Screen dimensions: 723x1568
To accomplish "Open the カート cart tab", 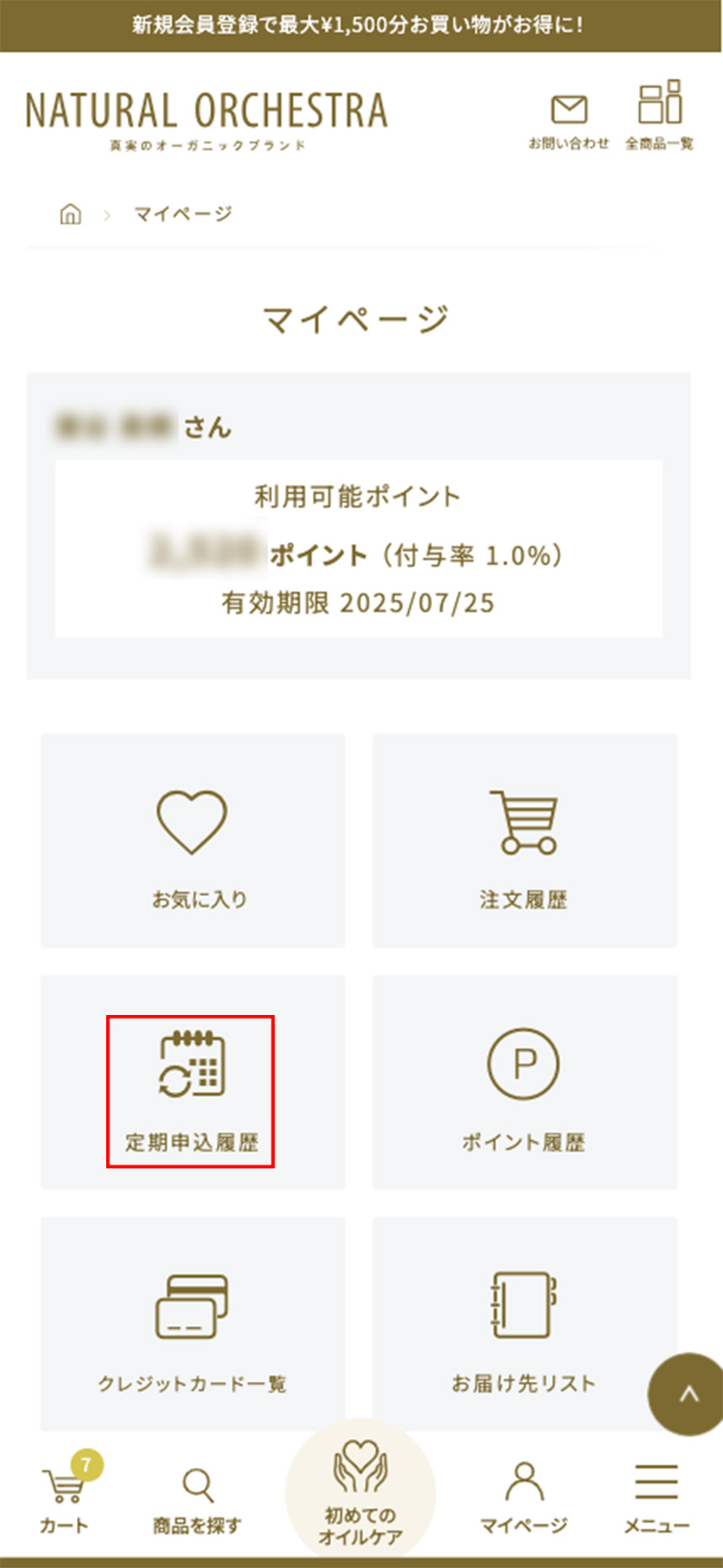I will pos(65,1501).
